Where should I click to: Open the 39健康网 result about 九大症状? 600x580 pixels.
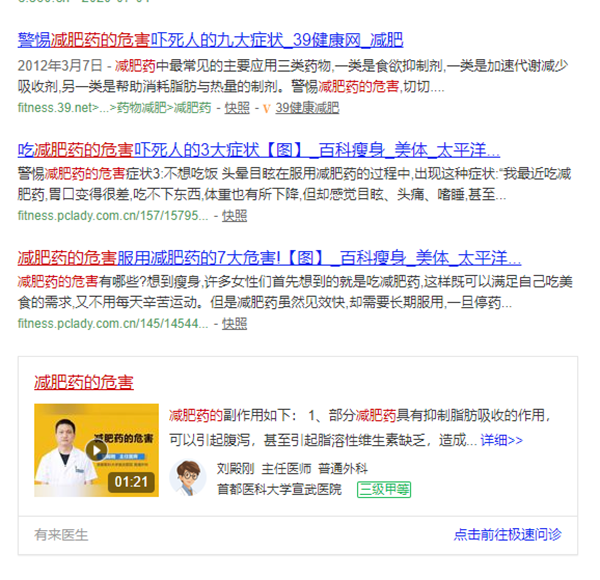(x=210, y=41)
